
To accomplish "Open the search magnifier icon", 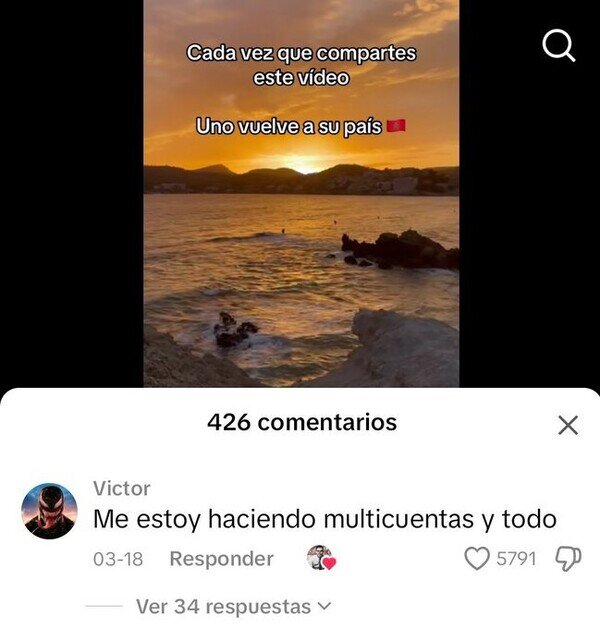I will coord(559,45).
